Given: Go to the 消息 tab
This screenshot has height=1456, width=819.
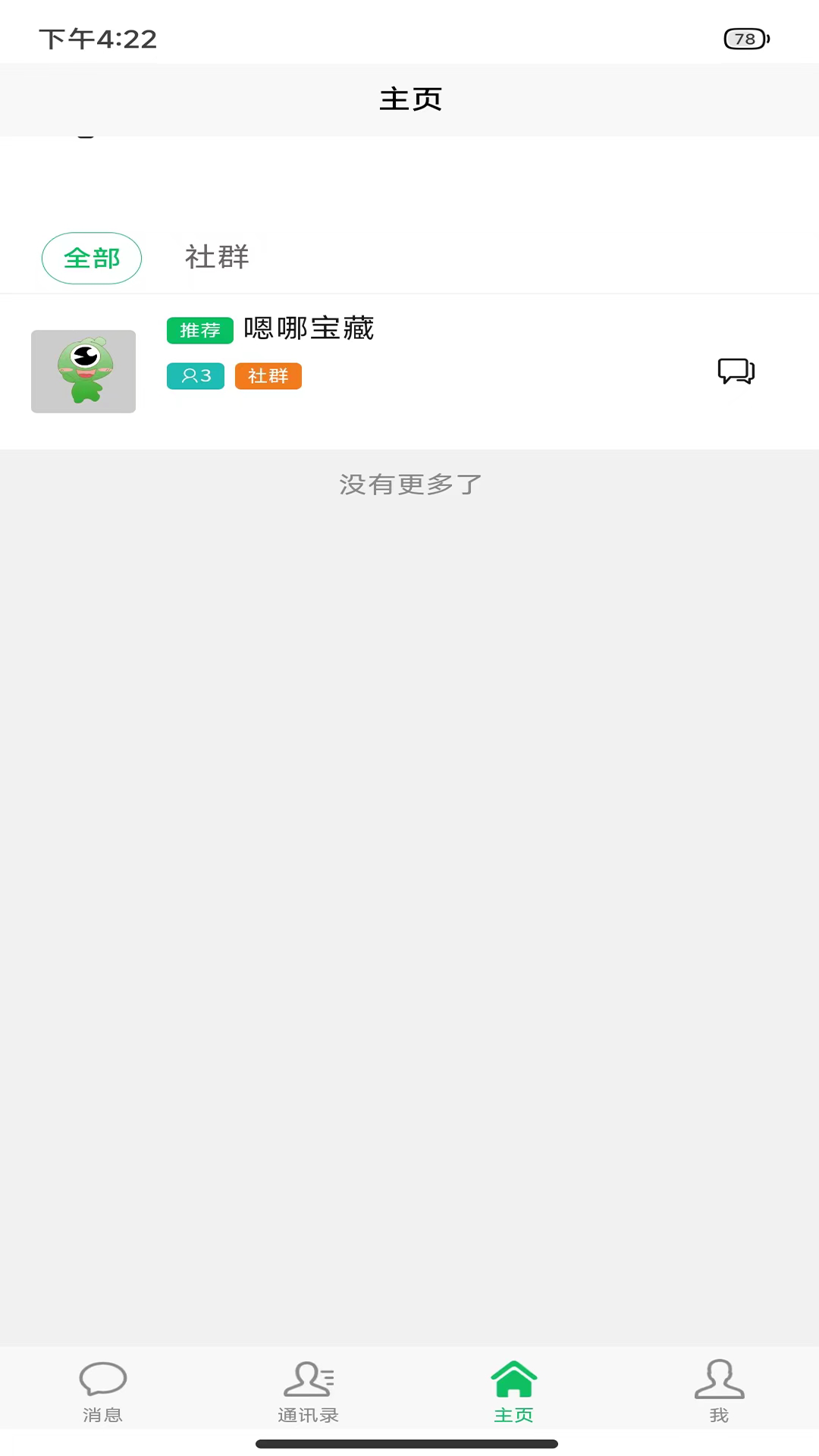Looking at the screenshot, I should [x=102, y=1391].
